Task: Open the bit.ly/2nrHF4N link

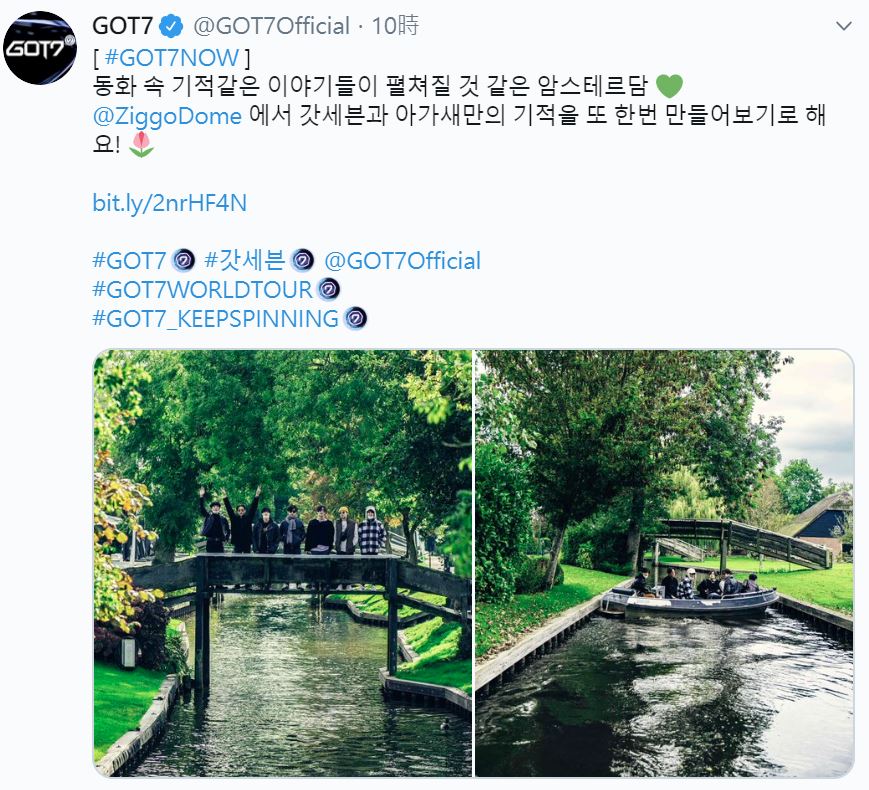Action: 169,203
